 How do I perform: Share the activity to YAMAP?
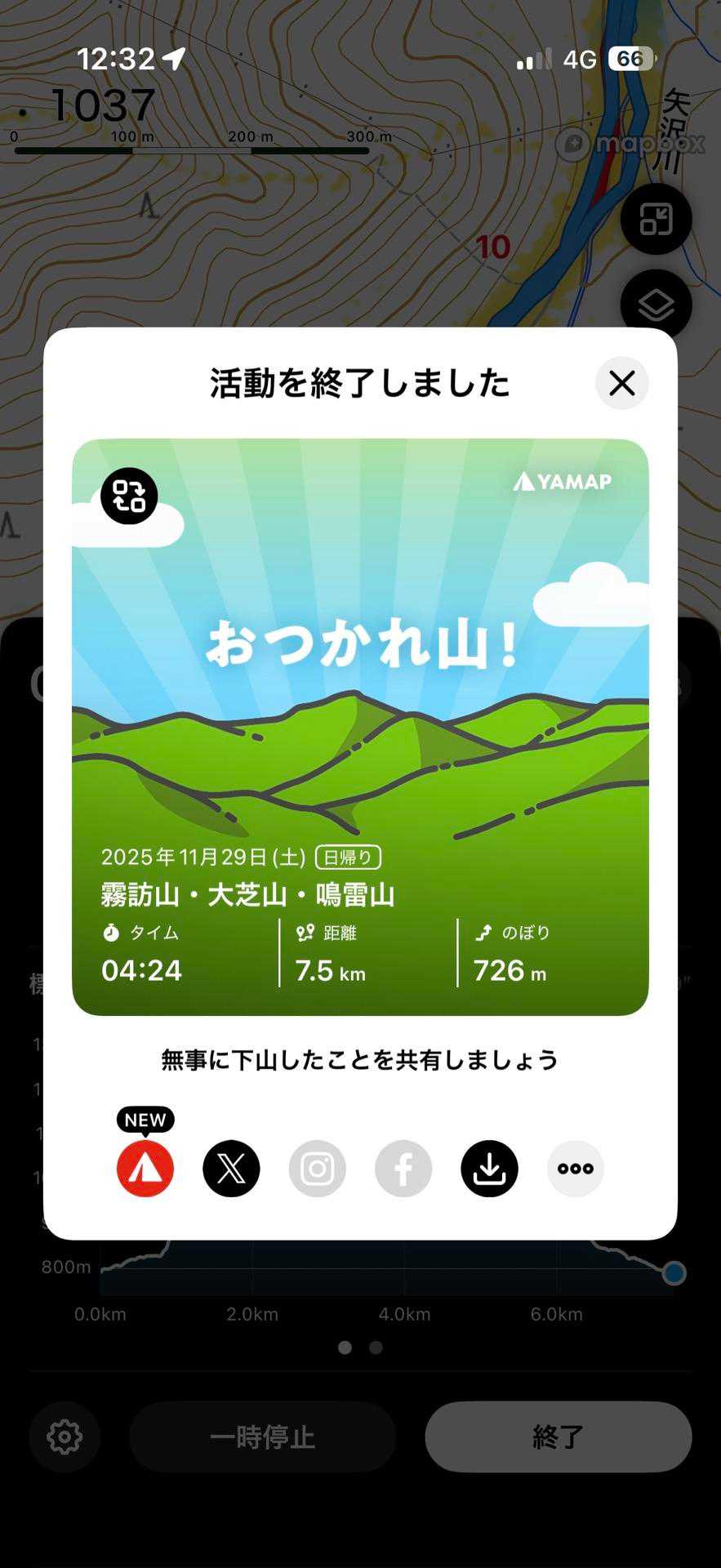145,1169
